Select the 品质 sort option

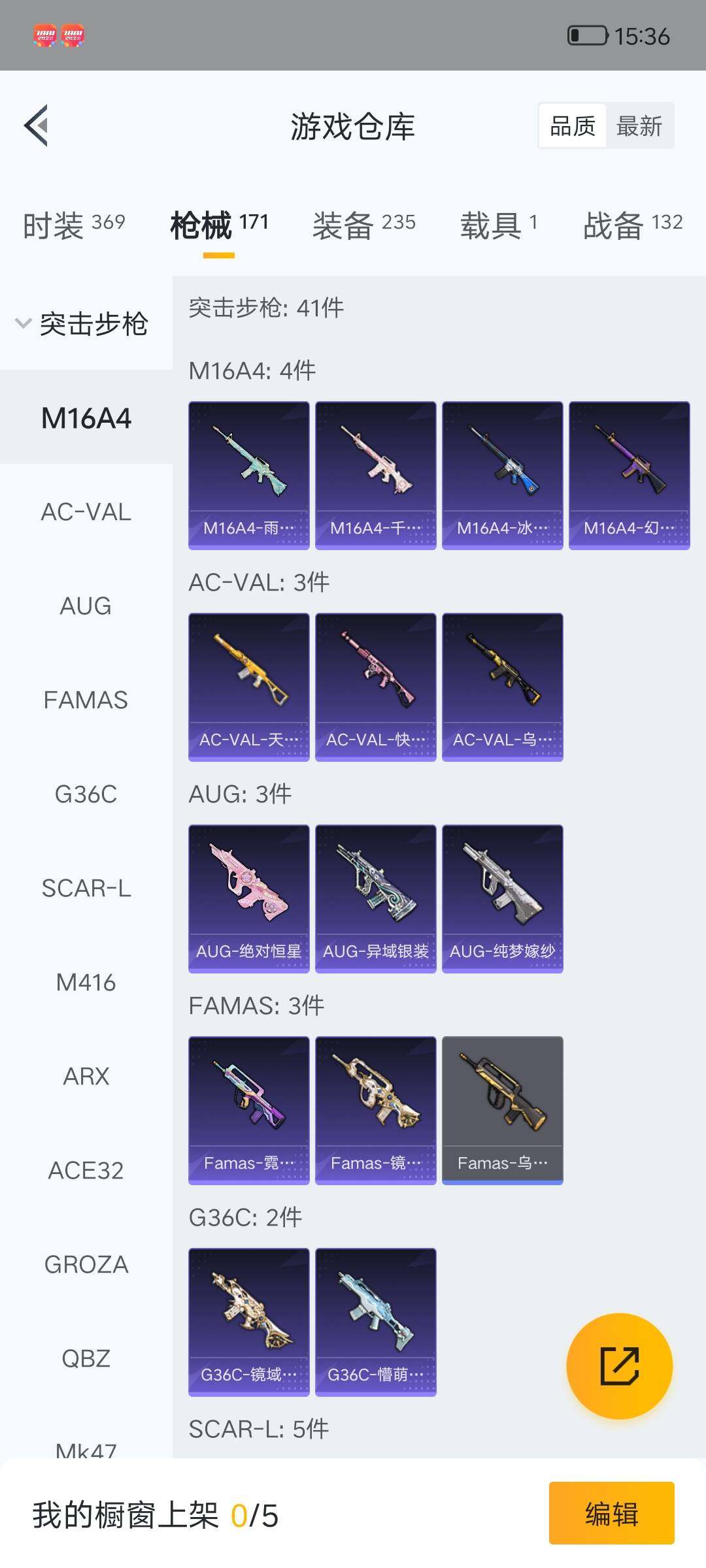573,126
